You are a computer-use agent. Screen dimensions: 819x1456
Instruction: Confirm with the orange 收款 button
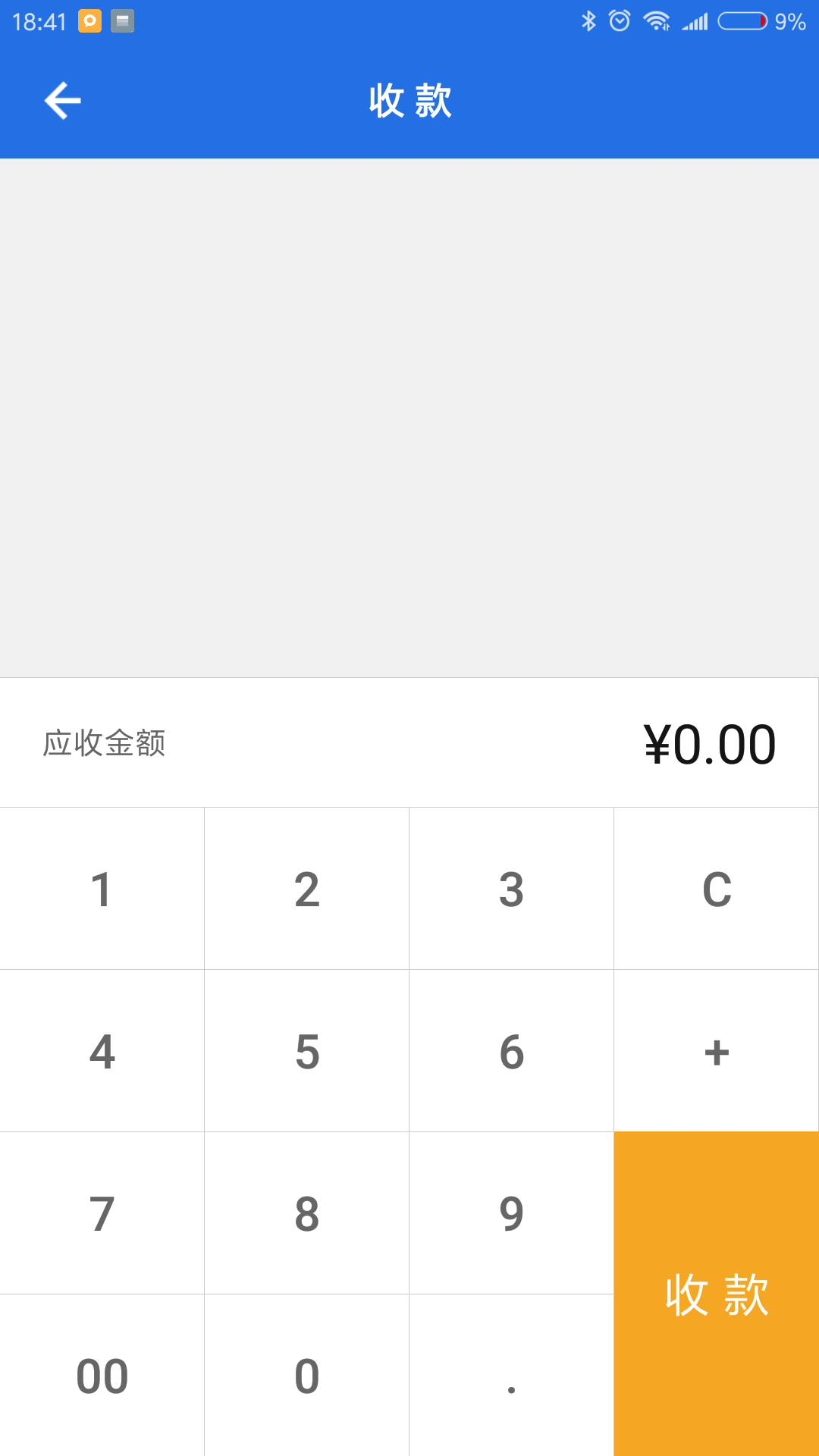(716, 1294)
